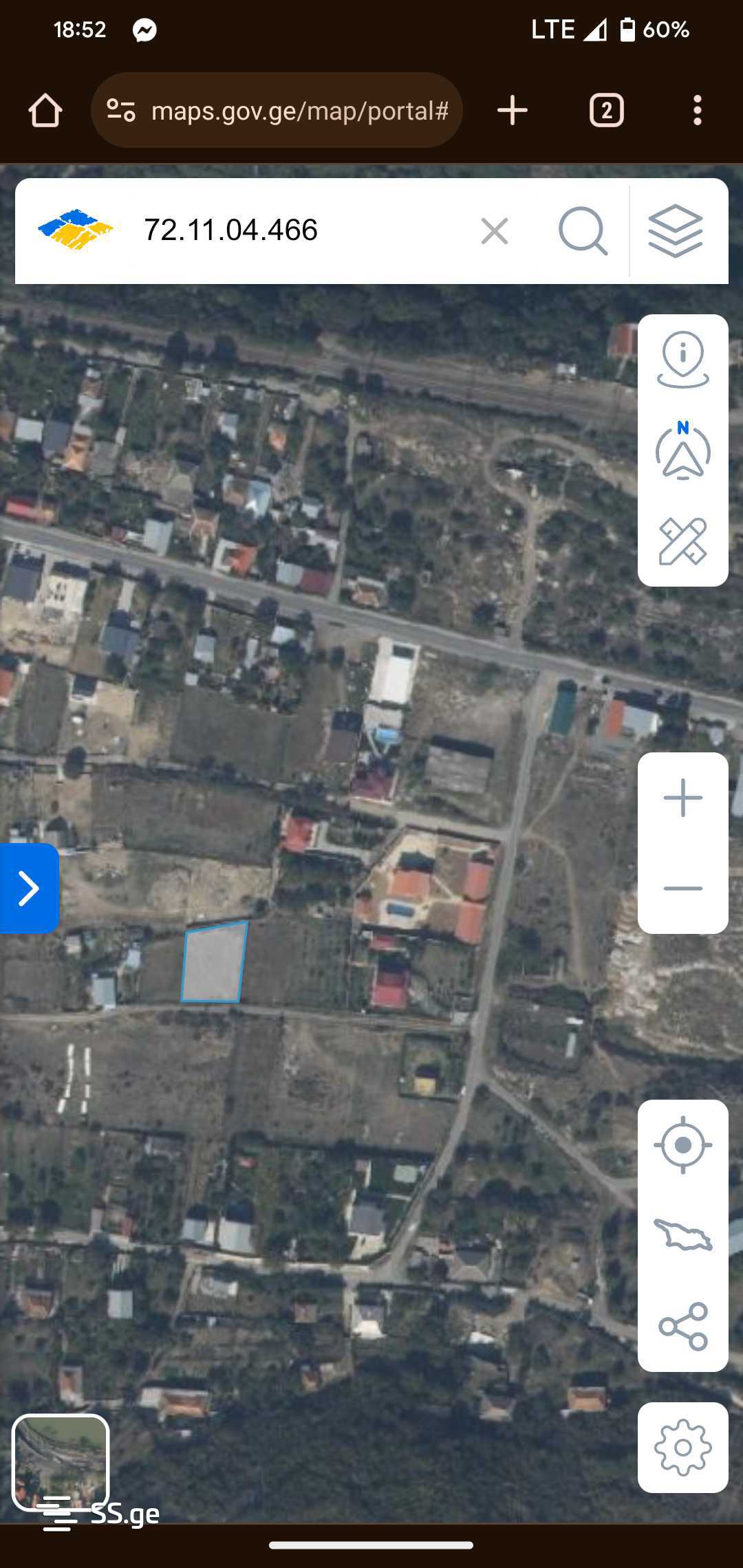Run the search with the magnifier icon
The height and width of the screenshot is (1568, 743).
tap(583, 231)
